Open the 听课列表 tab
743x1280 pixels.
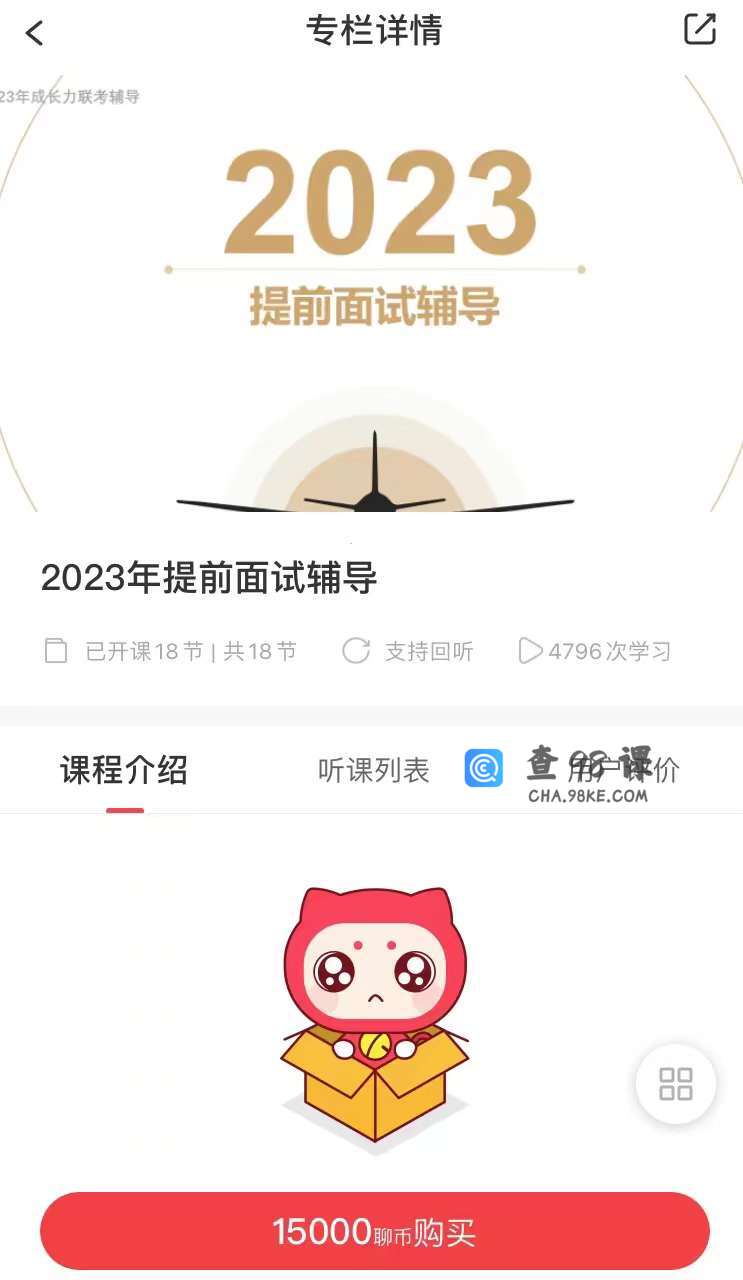pos(373,770)
